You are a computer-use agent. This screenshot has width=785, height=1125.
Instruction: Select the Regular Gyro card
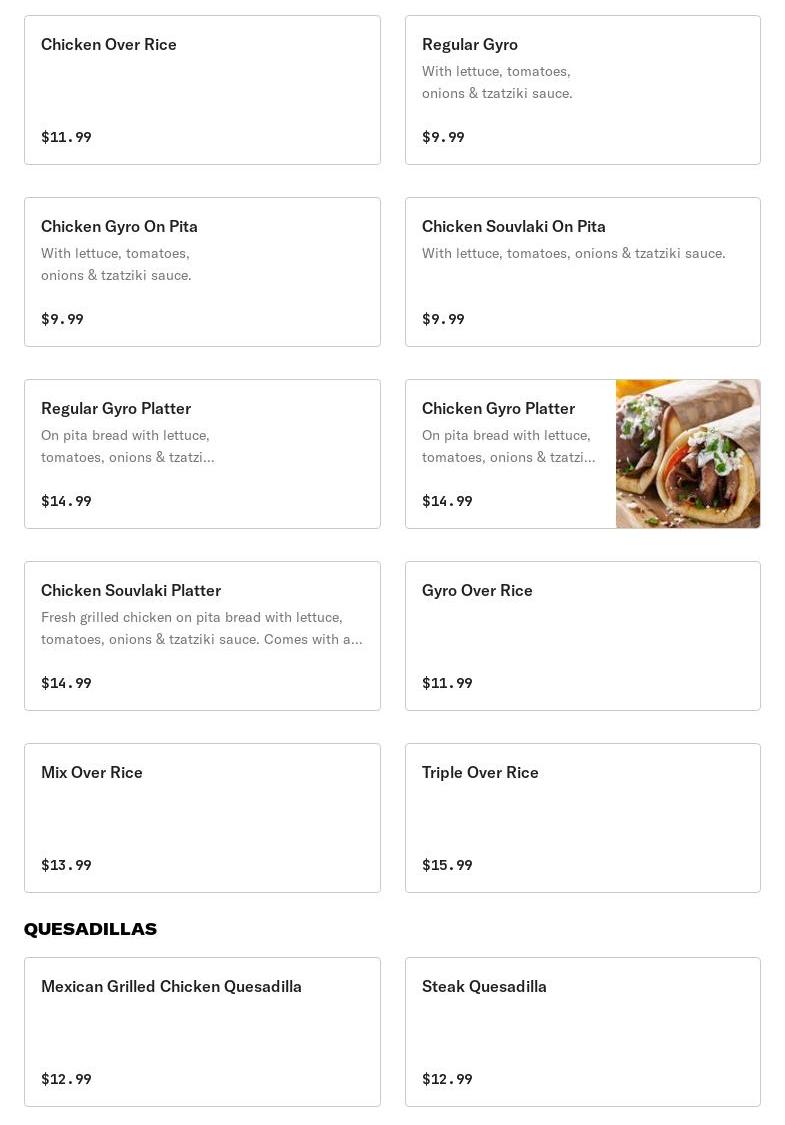coord(582,90)
